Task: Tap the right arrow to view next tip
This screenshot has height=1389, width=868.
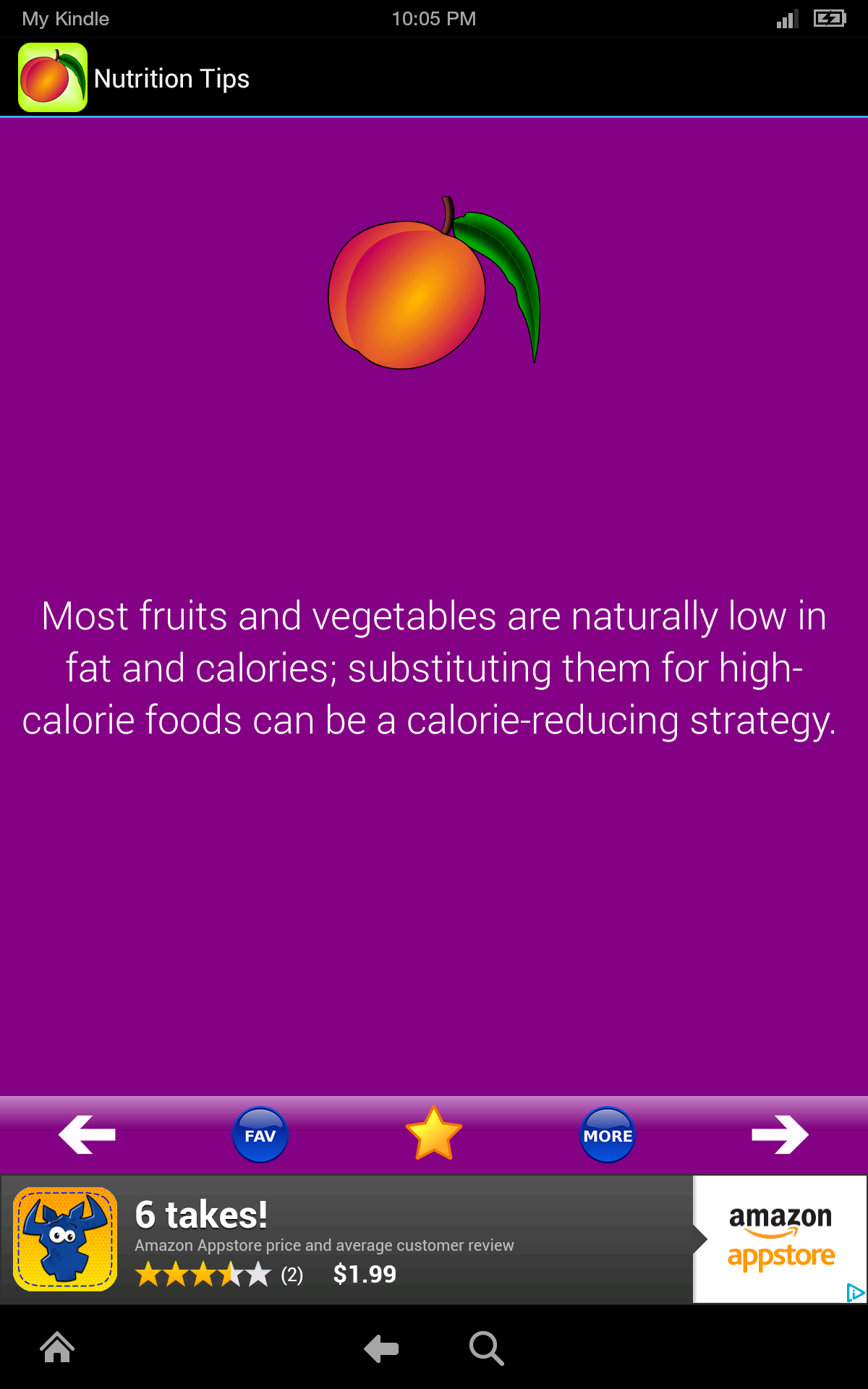Action: point(780,1134)
